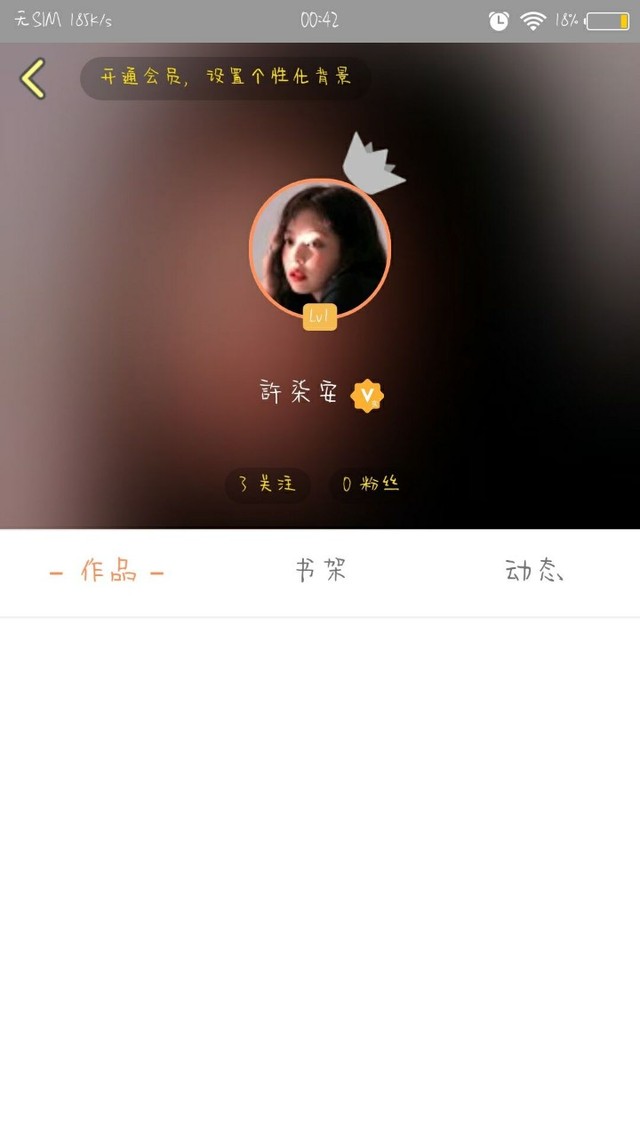Switch to the 动态 tab
640x1138 pixels.
pyautogui.click(x=533, y=571)
